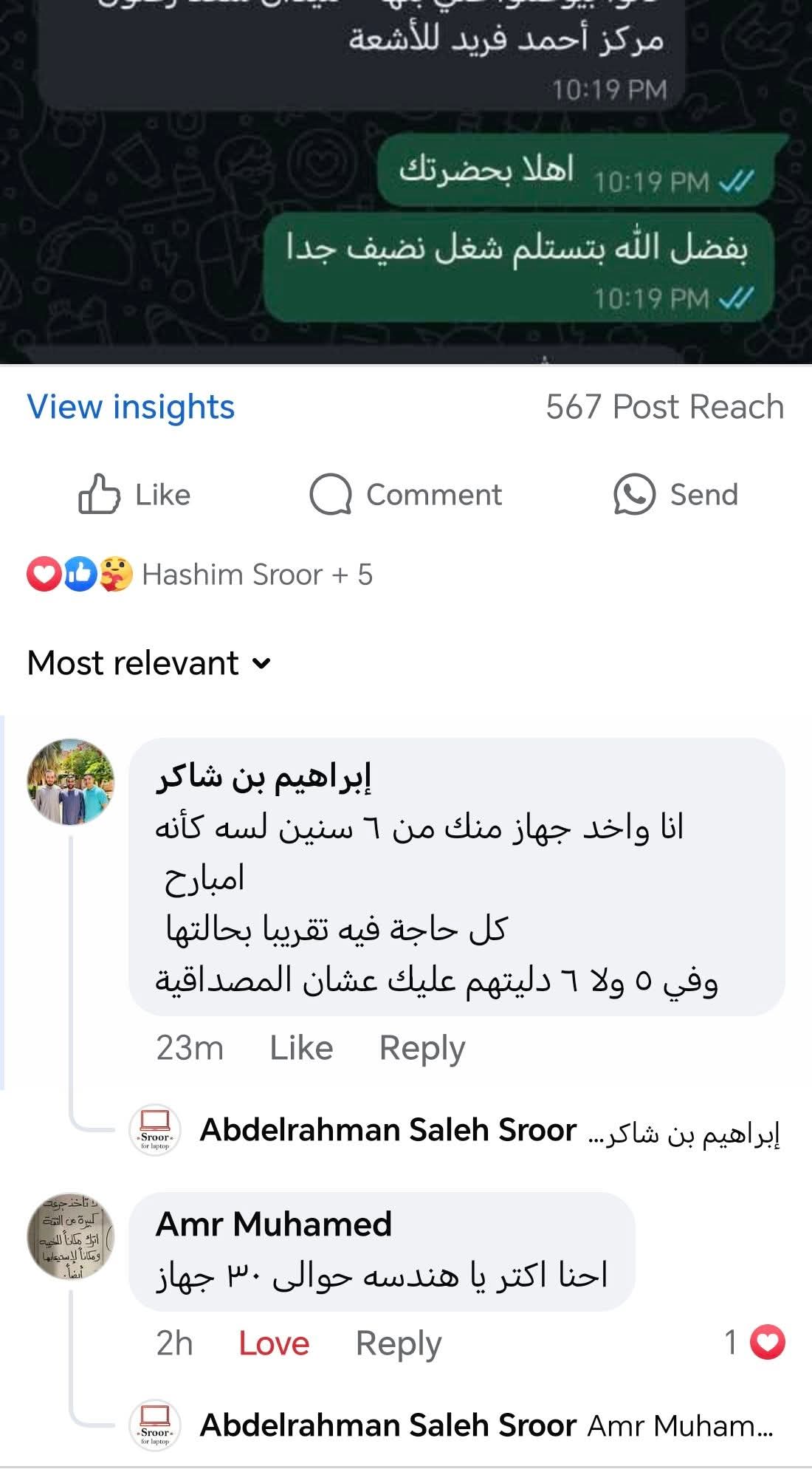The image size is (812, 1469).
Task: Open Amr Muhamed's profile picture
Action: (71, 1236)
